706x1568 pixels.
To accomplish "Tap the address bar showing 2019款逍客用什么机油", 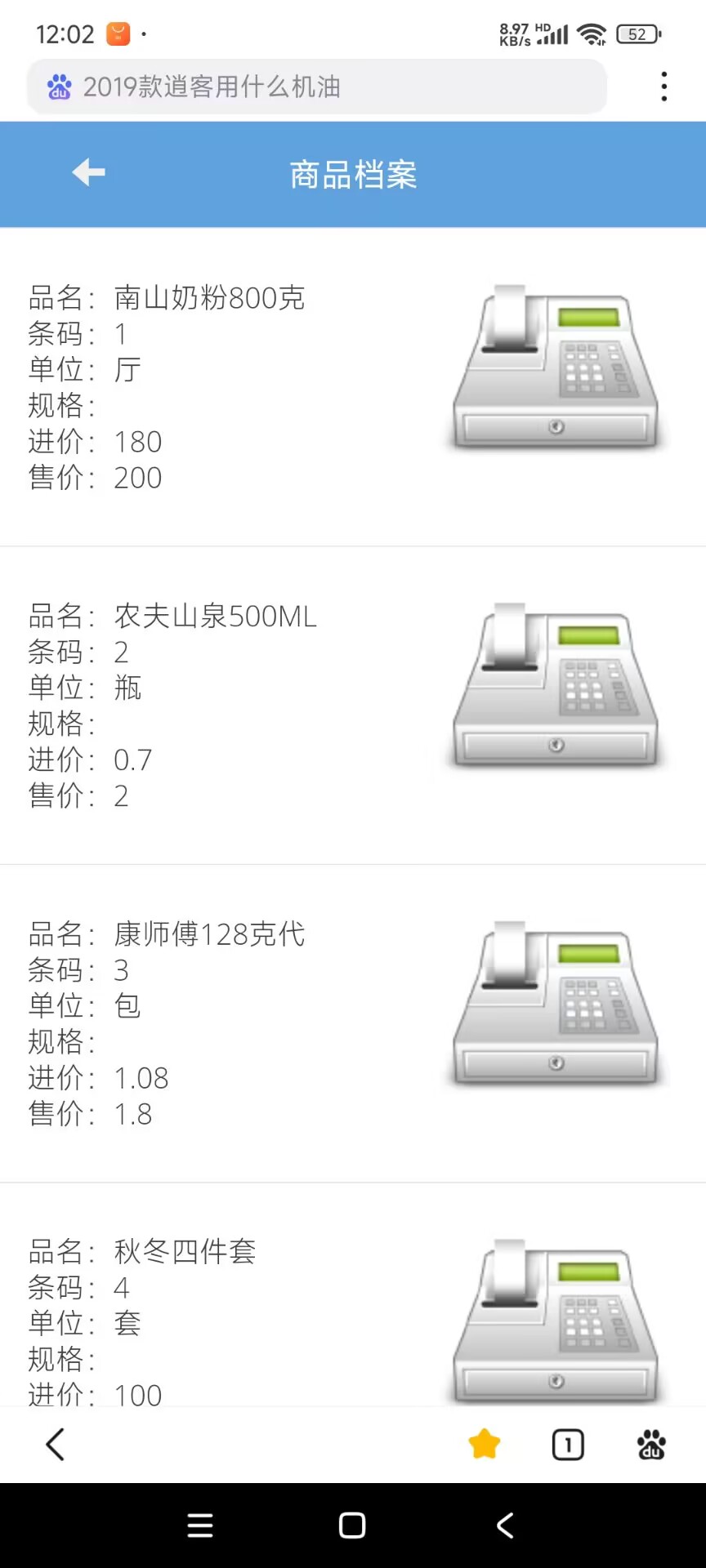I will pos(317,87).
